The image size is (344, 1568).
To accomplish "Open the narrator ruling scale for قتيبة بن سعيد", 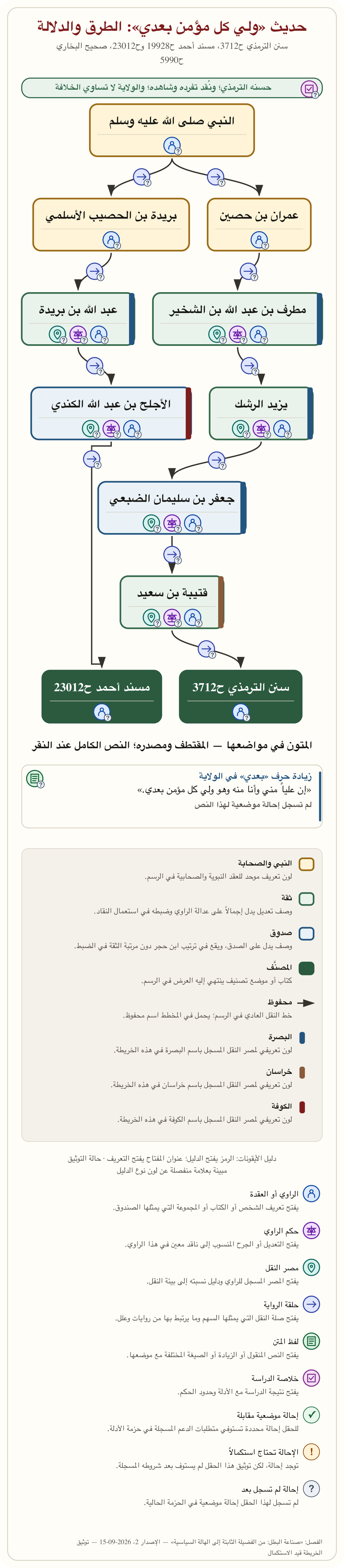I will pyautogui.click(x=172, y=618).
